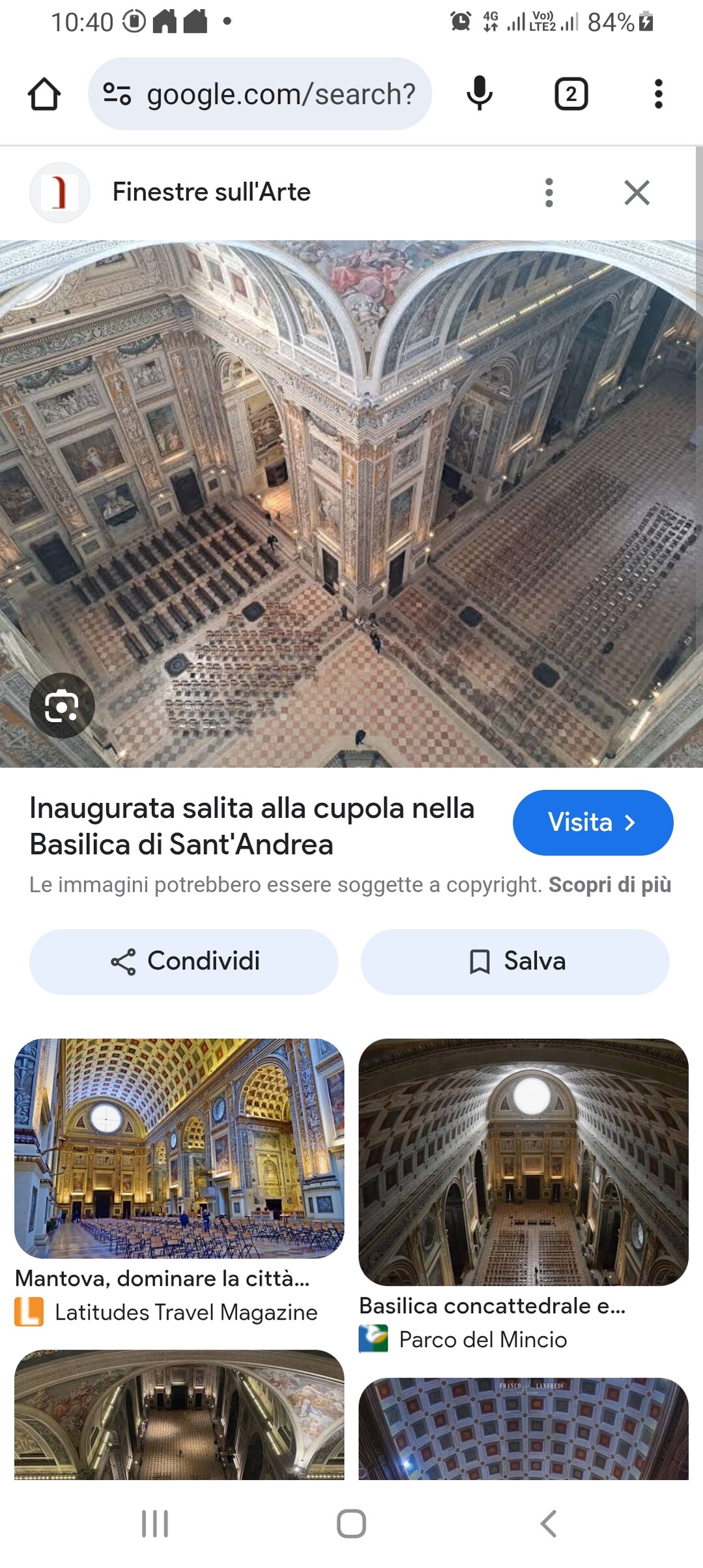703x1568 pixels.
Task: Open the Latitudes Travel Magazine image result
Action: pos(179,1148)
